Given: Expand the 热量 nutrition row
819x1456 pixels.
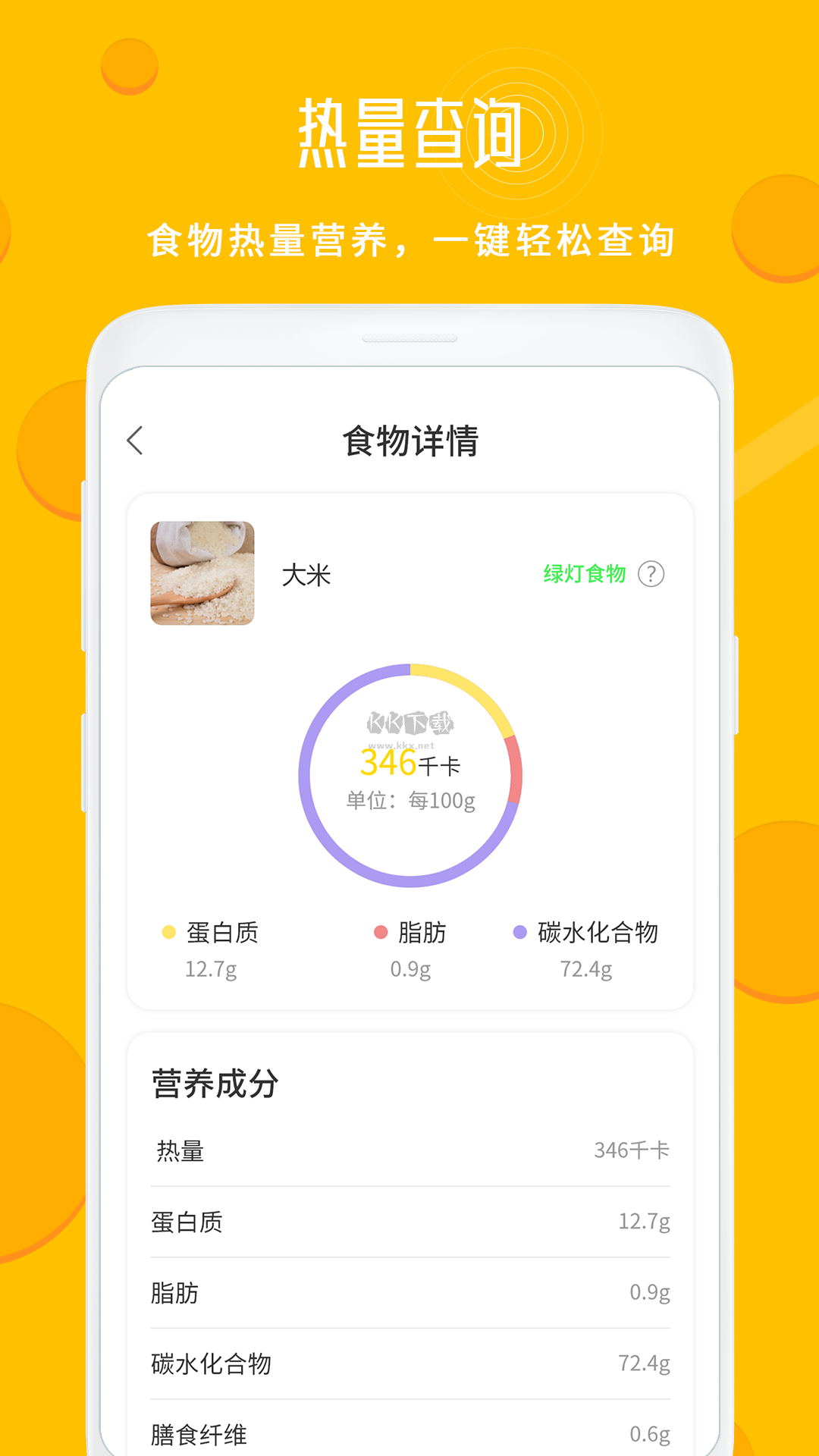Looking at the screenshot, I should click(x=409, y=1150).
